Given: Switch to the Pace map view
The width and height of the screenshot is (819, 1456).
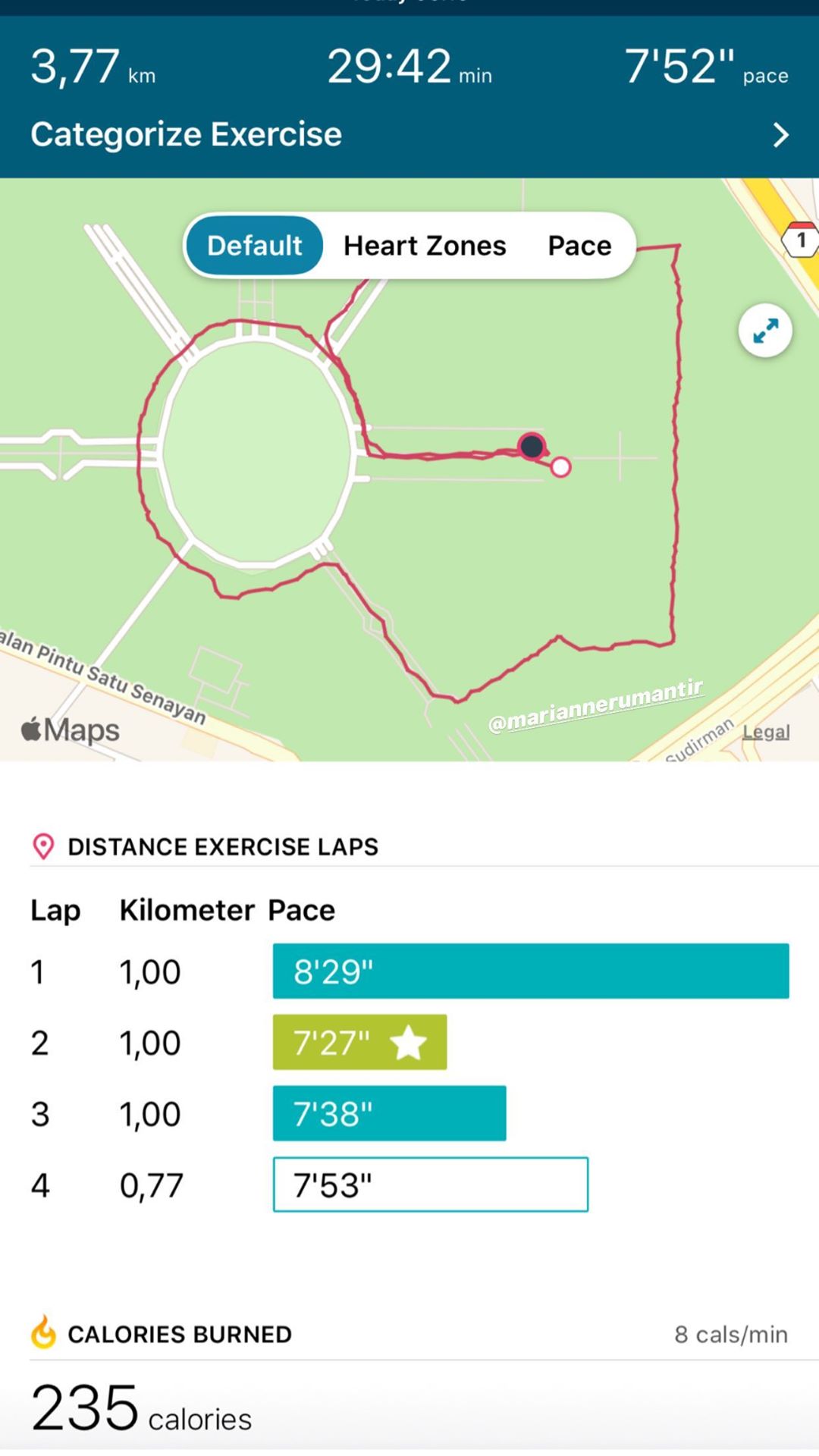Looking at the screenshot, I should point(579,246).
